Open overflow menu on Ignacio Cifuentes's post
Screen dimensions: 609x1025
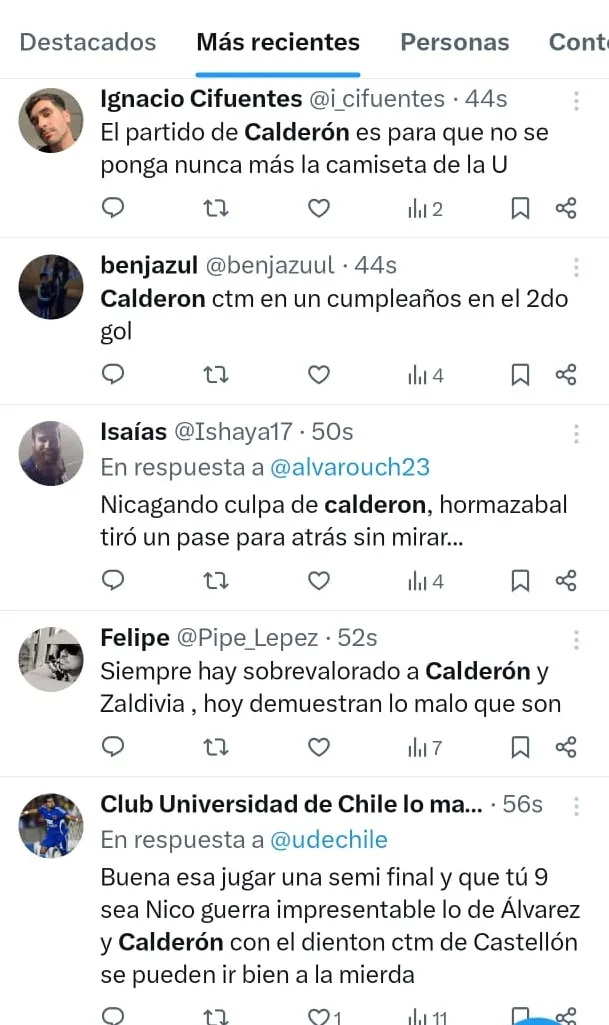576,101
